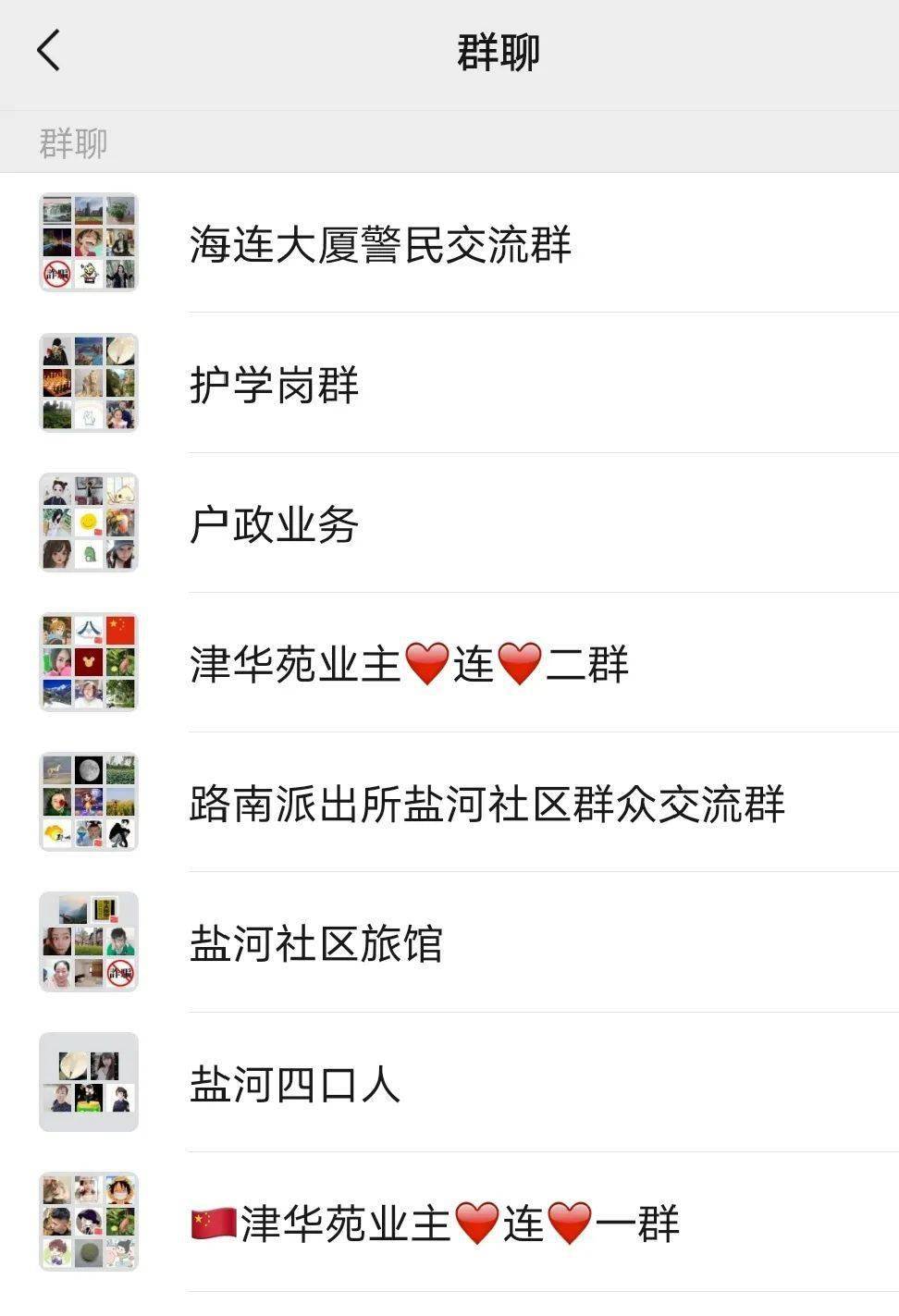Open the 盐河社区旅馆 group chat
Screen dimensions: 899x1316
point(316,943)
